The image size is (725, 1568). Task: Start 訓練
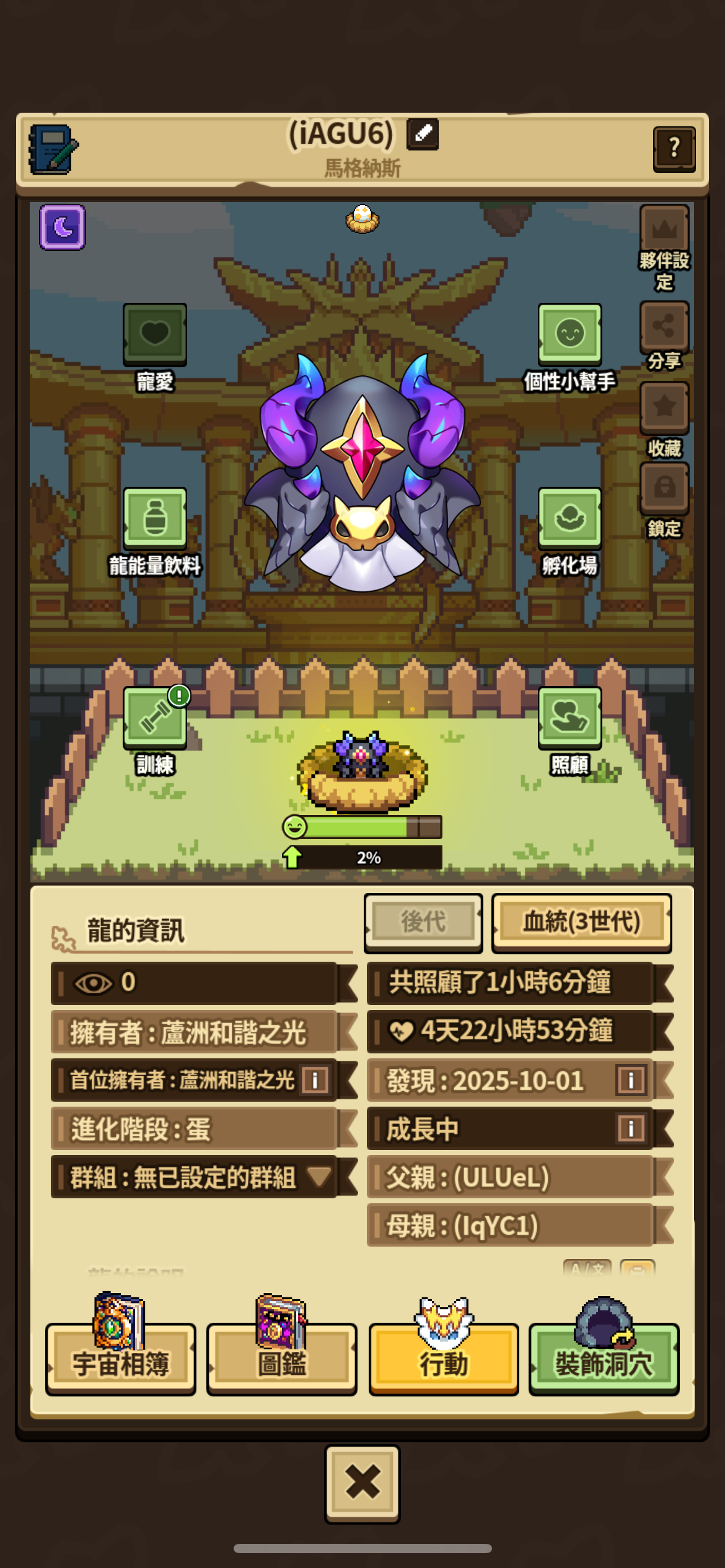click(x=155, y=717)
